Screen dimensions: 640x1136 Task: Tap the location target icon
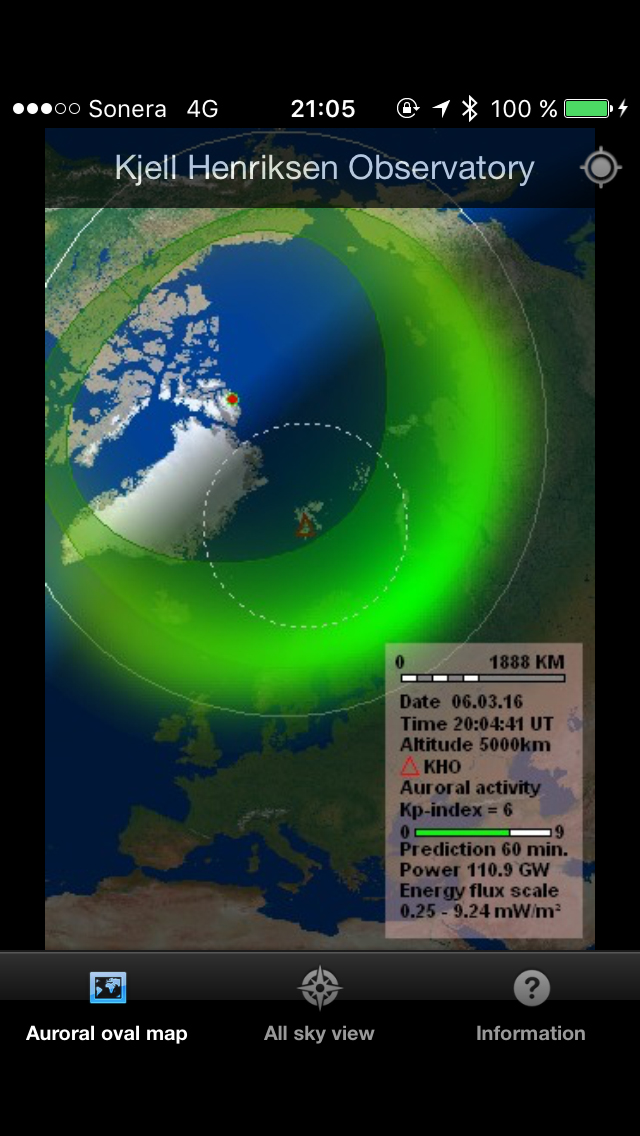tap(600, 168)
